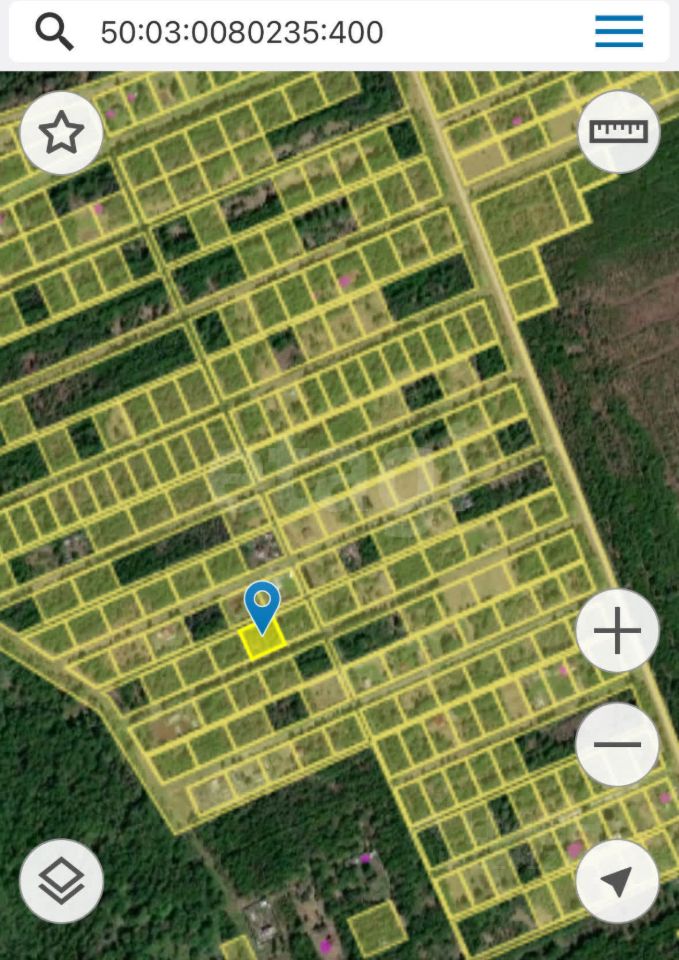Zoom out of the map

click(x=617, y=744)
